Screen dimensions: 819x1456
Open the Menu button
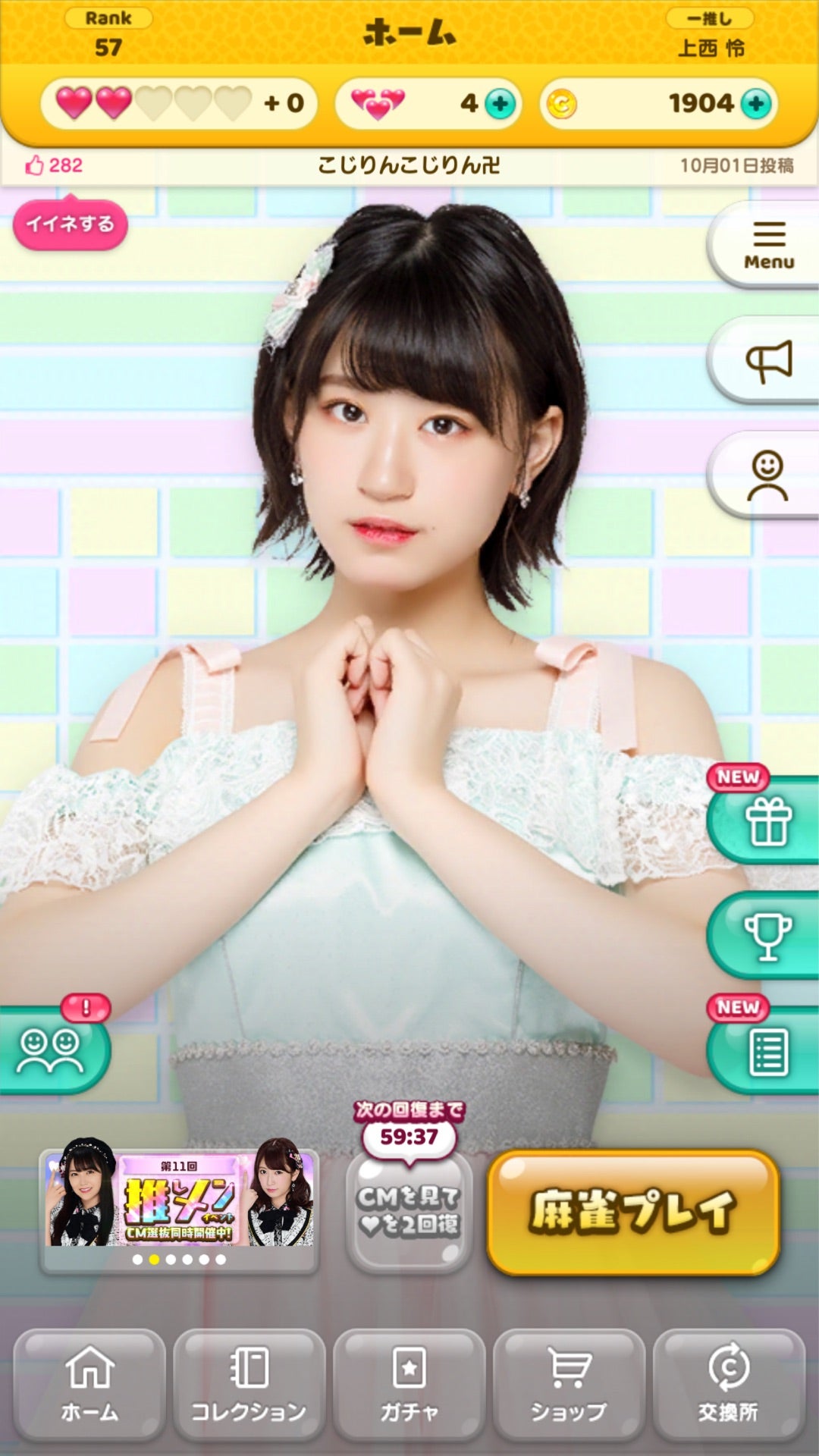click(x=767, y=244)
